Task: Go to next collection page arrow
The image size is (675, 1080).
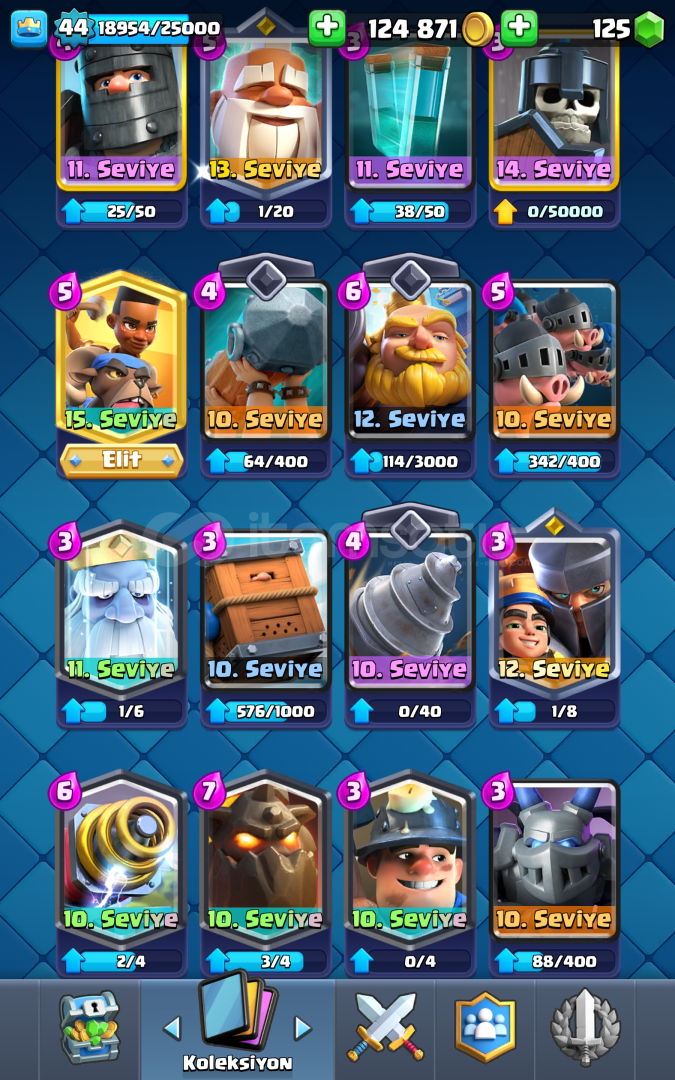Action: click(x=303, y=1027)
